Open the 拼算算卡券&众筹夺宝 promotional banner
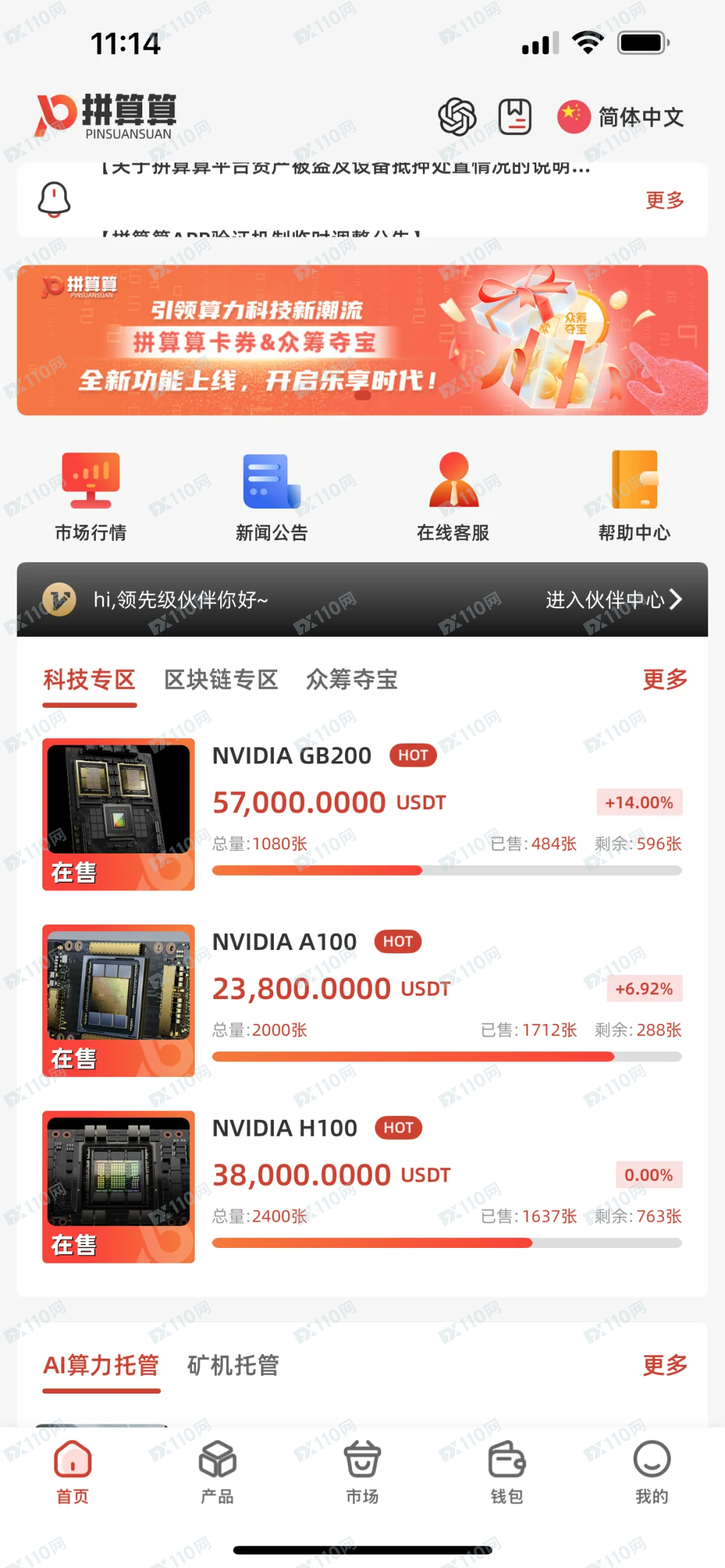 362,340
